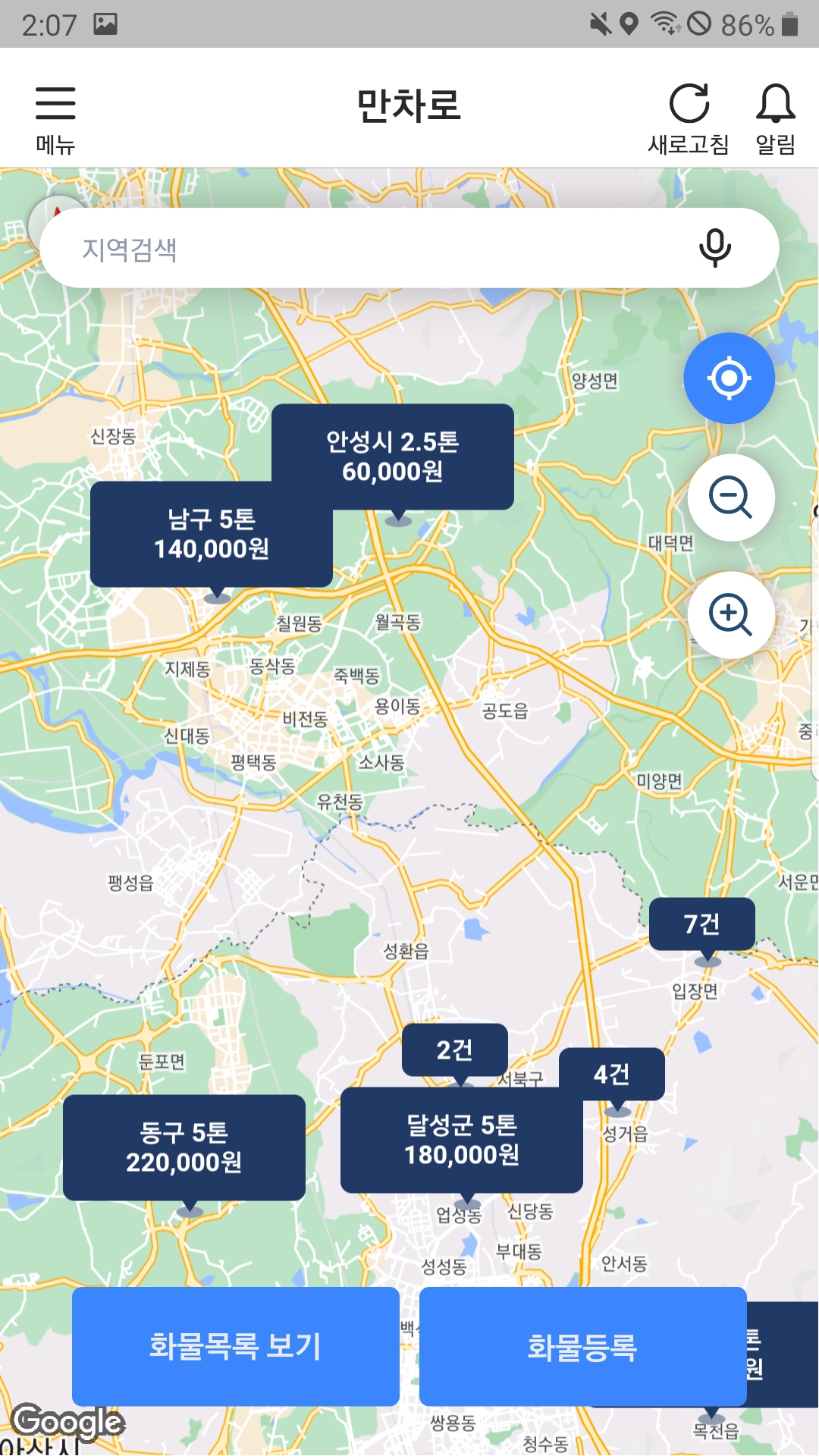The image size is (819, 1456).
Task: Tap 화물목록 보기 button
Action: pos(235,1345)
